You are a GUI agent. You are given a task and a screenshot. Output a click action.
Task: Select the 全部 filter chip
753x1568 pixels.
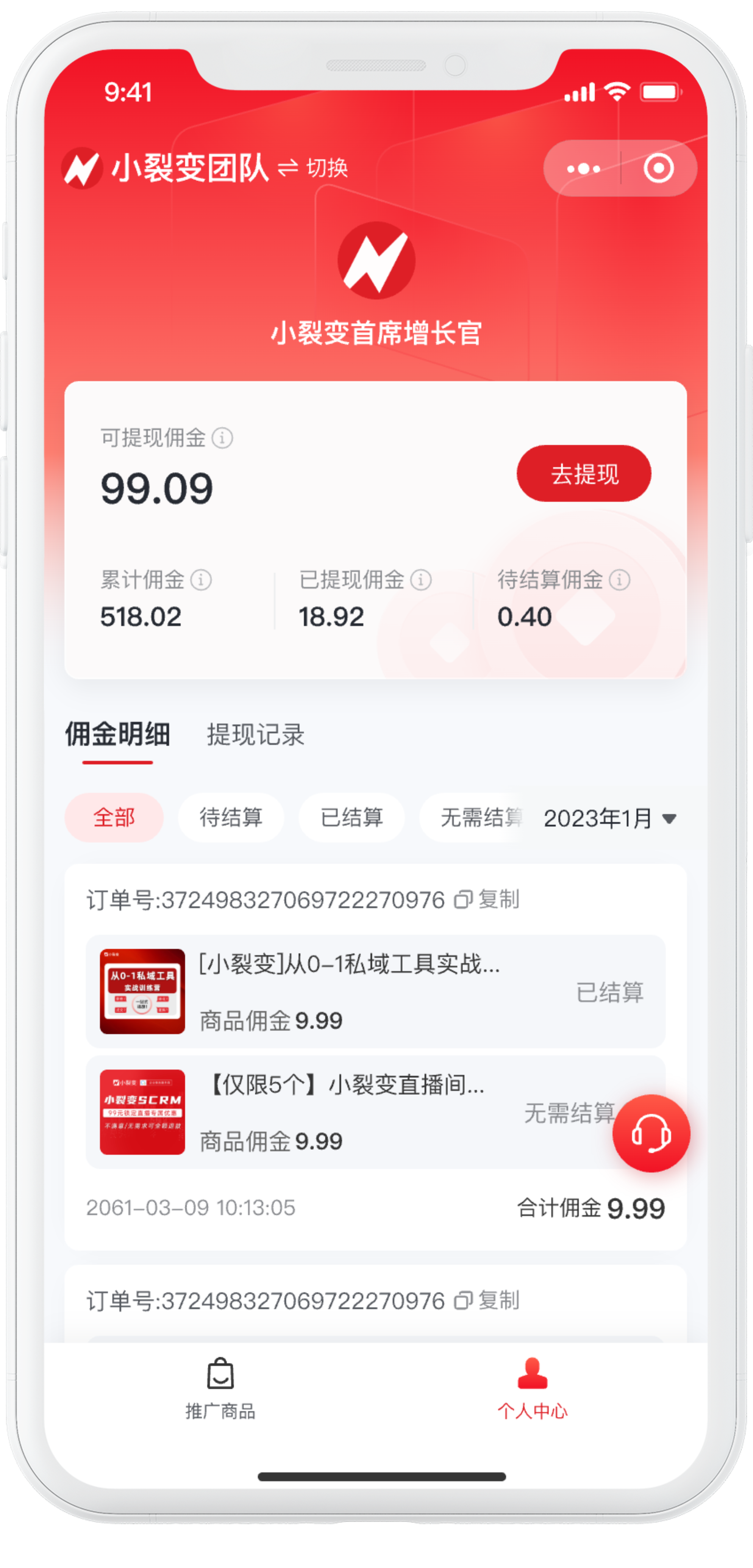[114, 817]
